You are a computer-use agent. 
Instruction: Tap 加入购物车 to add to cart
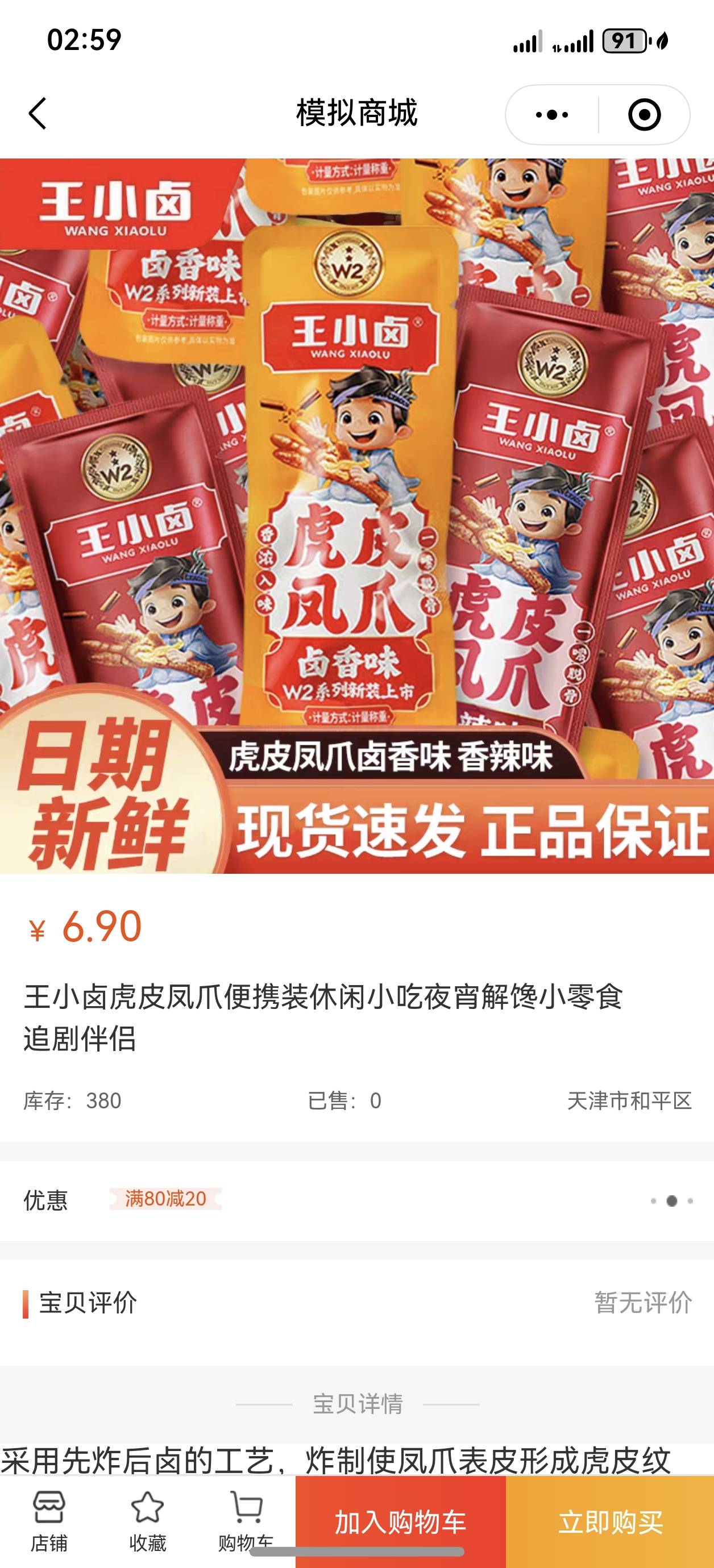tap(400, 1521)
